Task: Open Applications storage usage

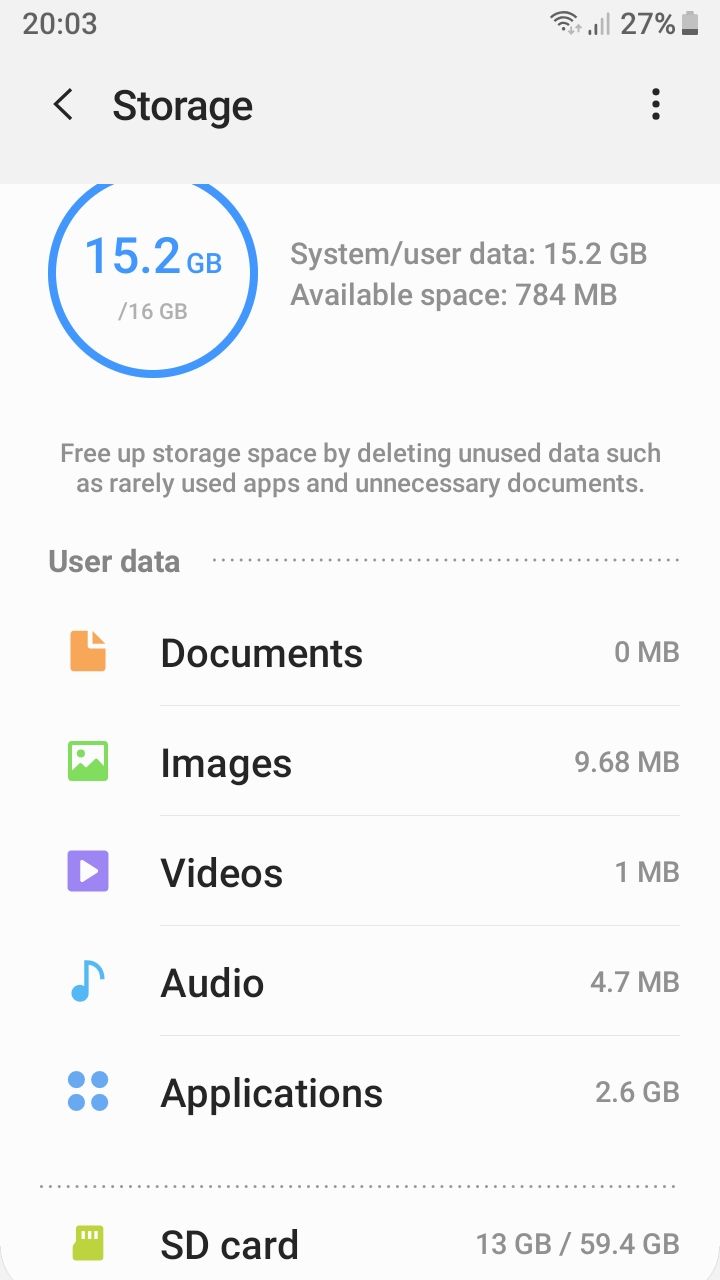Action: (360, 1093)
